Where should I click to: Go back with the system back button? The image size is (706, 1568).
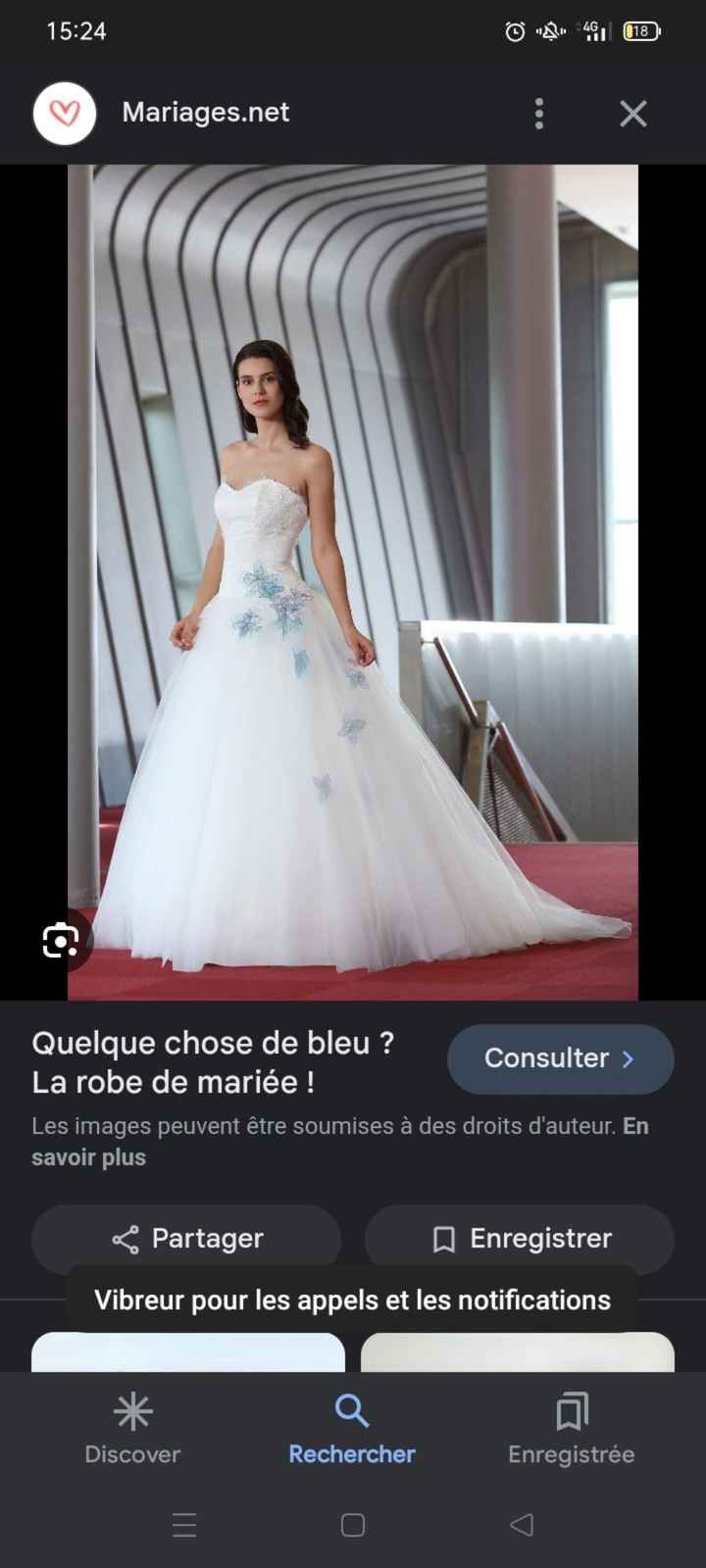(522, 1525)
